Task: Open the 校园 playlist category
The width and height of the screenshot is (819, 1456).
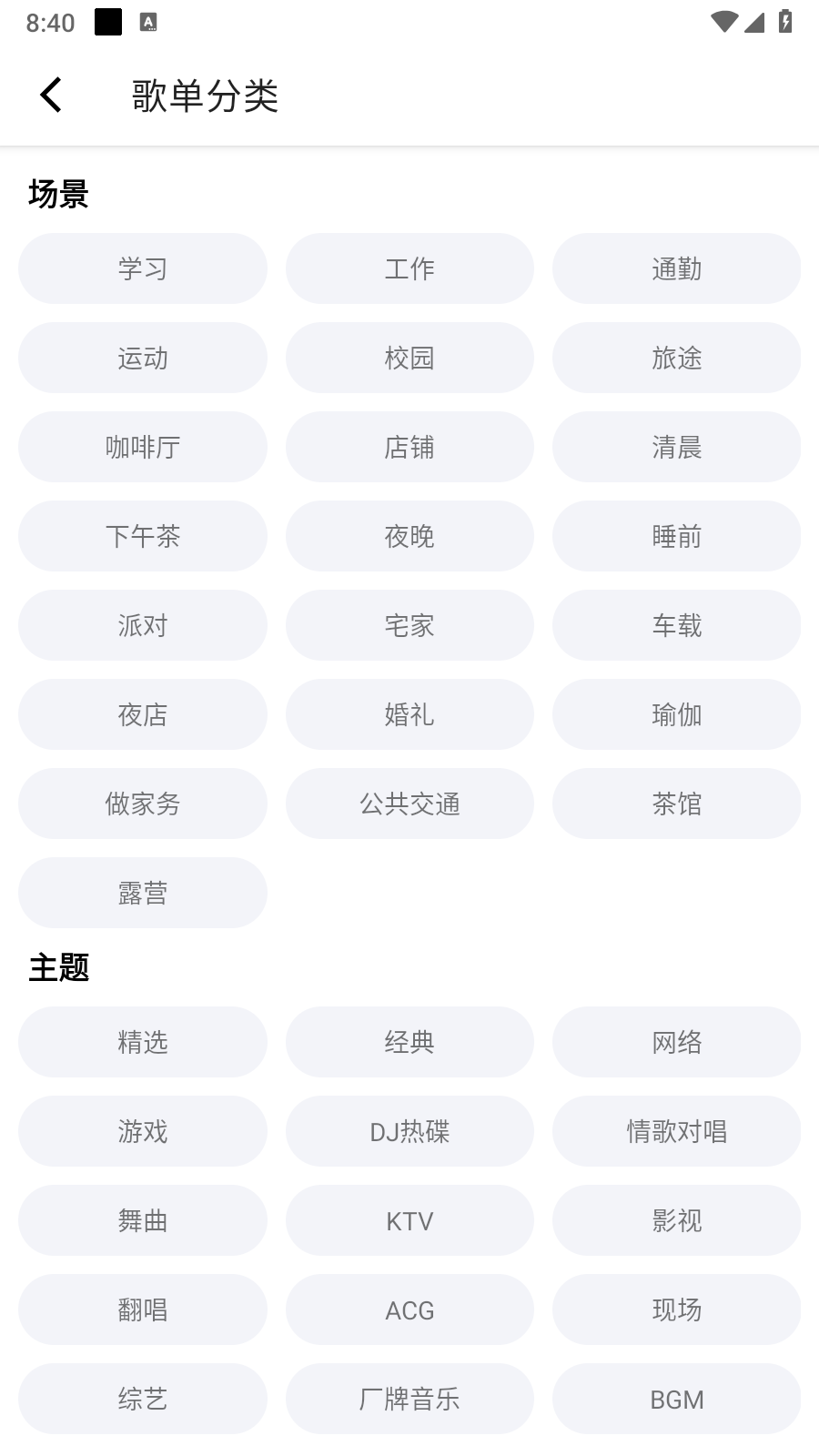Action: [x=409, y=358]
